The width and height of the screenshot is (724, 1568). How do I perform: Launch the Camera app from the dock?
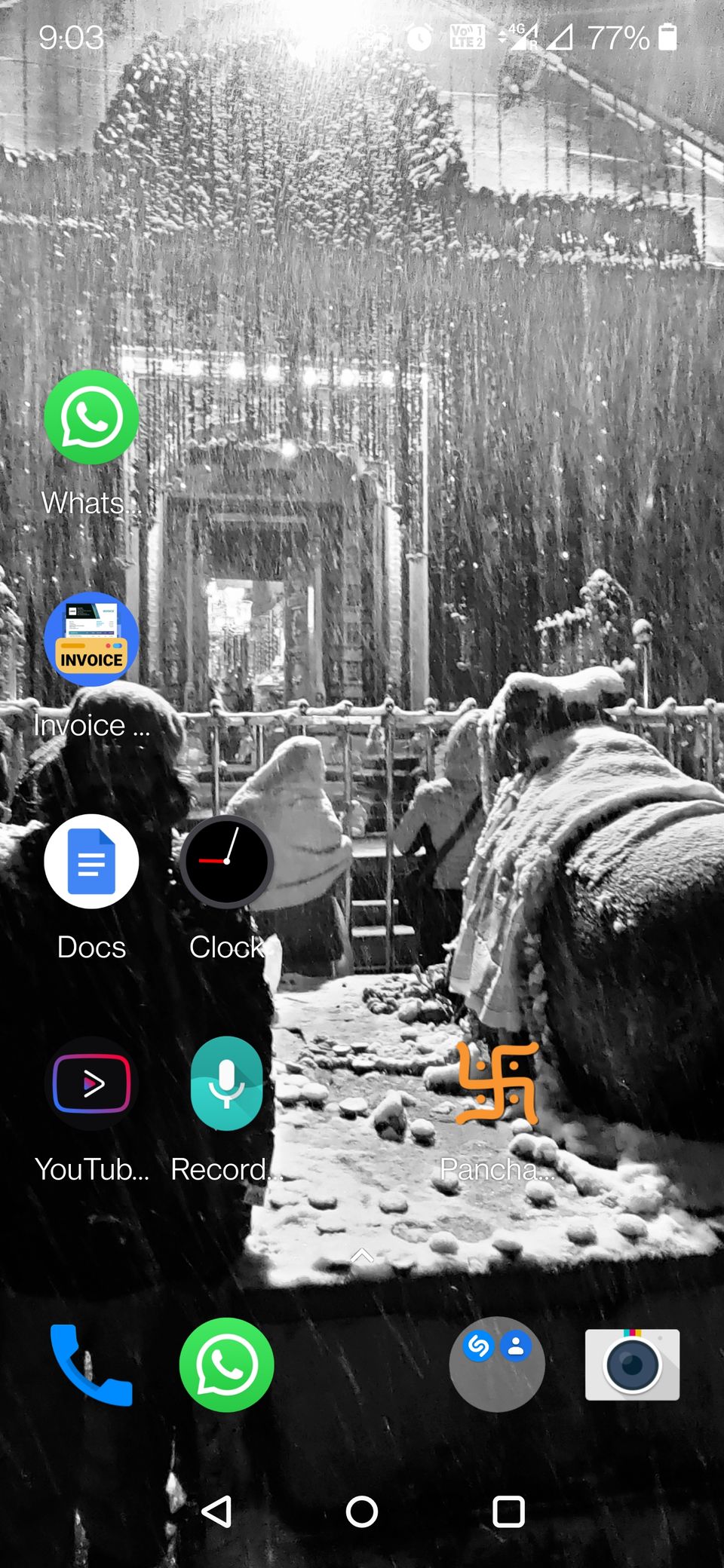[632, 1364]
